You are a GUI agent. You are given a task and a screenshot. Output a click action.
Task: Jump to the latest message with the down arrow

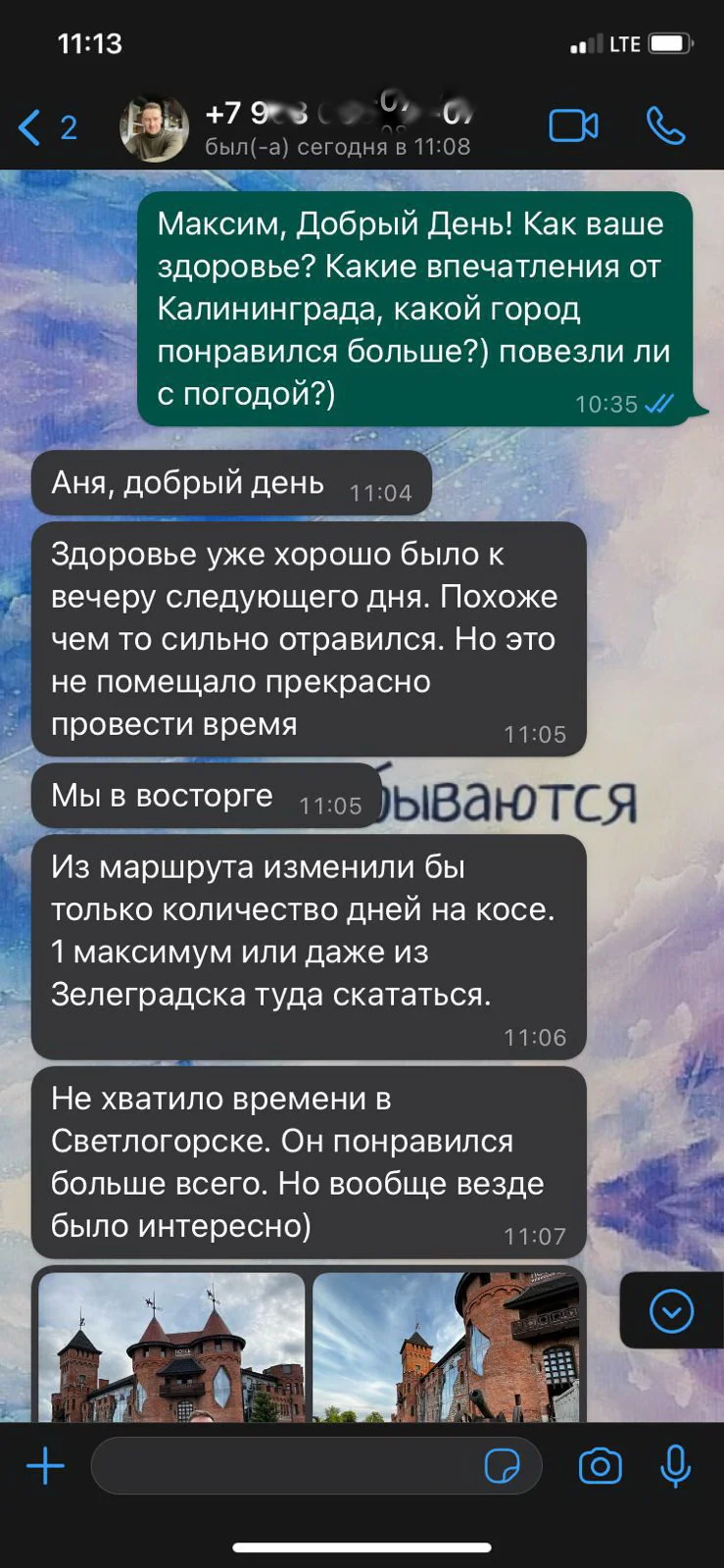[x=671, y=1310]
